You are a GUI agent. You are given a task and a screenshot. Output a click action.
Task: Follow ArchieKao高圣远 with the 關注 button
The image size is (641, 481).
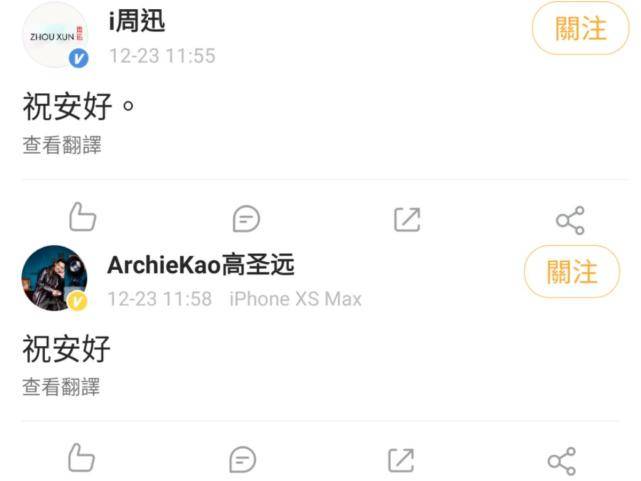(572, 271)
